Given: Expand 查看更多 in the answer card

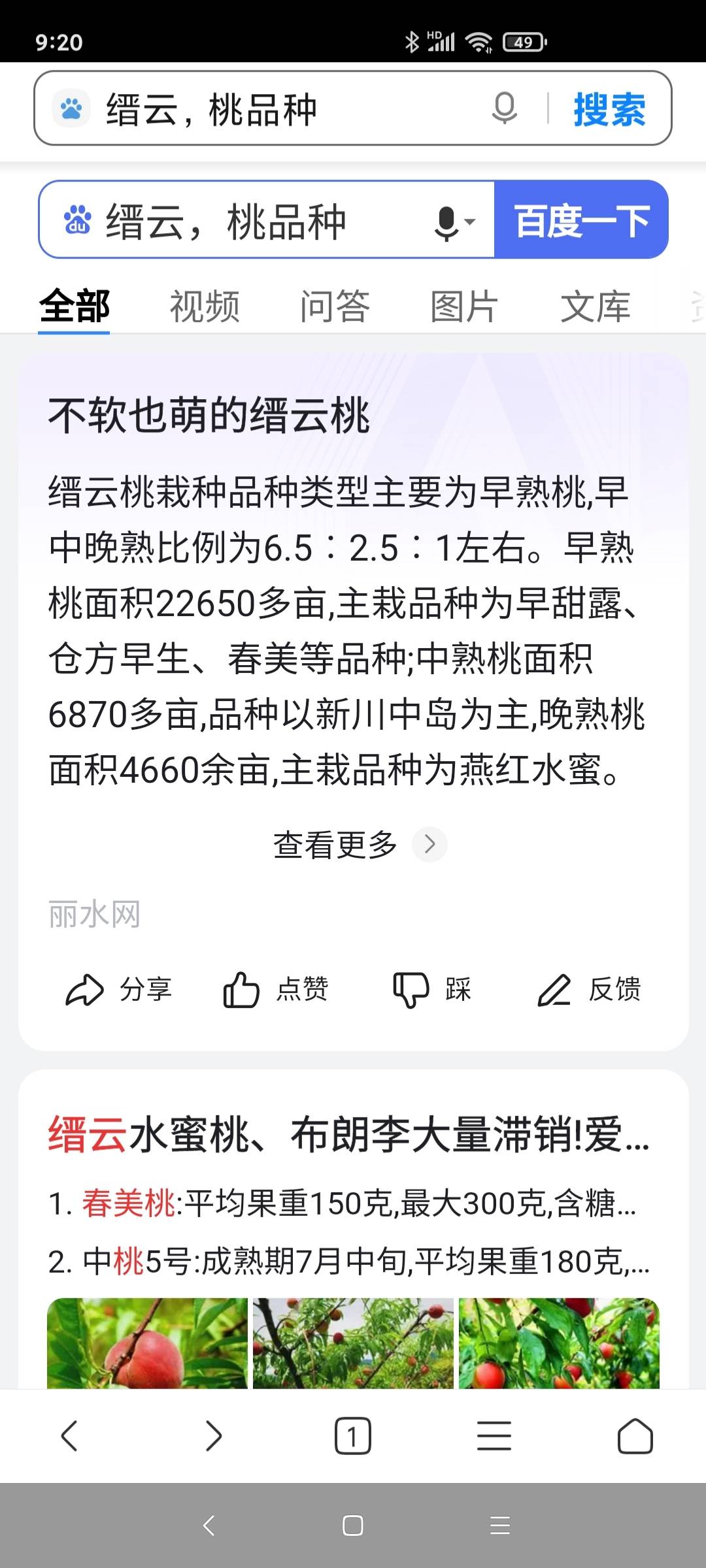Looking at the screenshot, I should (x=360, y=845).
